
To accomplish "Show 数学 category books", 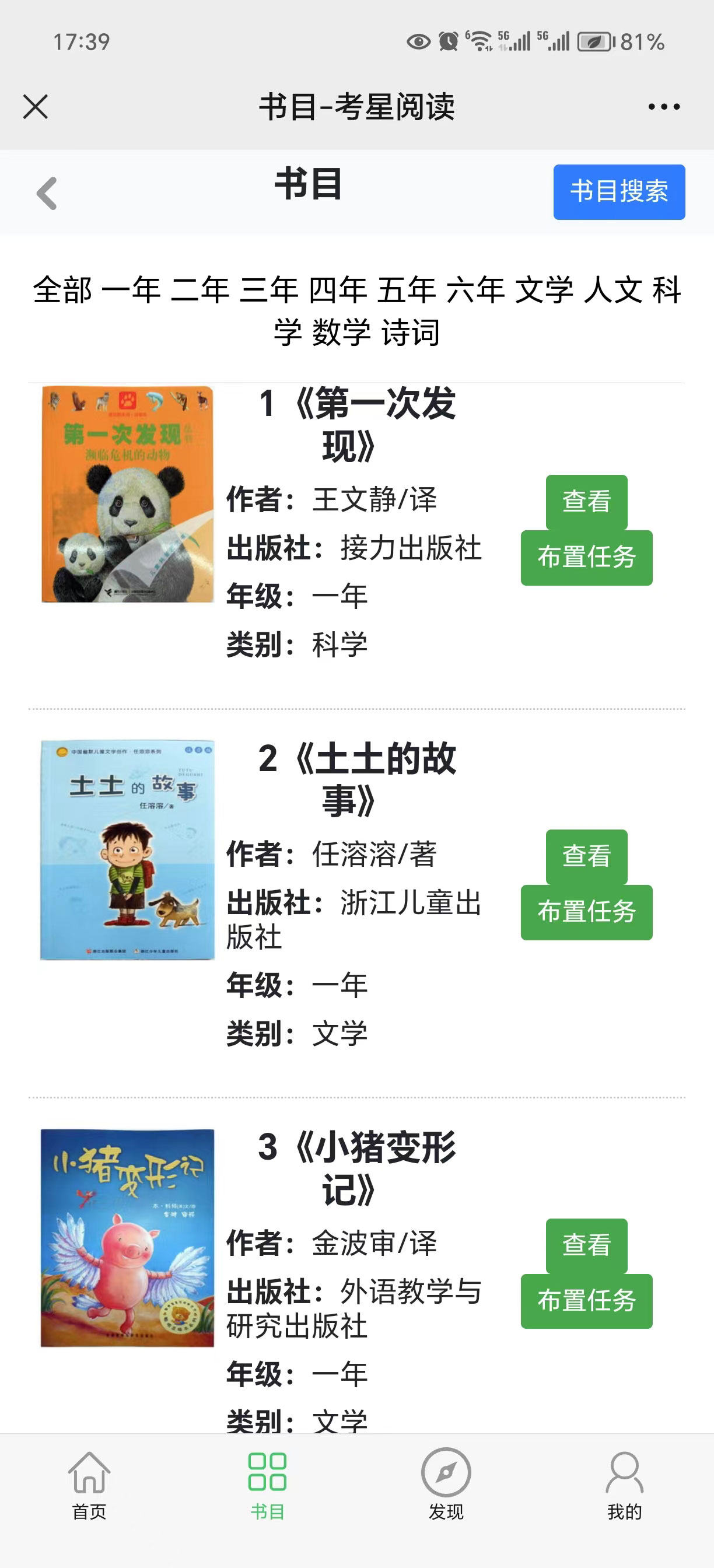I will [x=341, y=332].
